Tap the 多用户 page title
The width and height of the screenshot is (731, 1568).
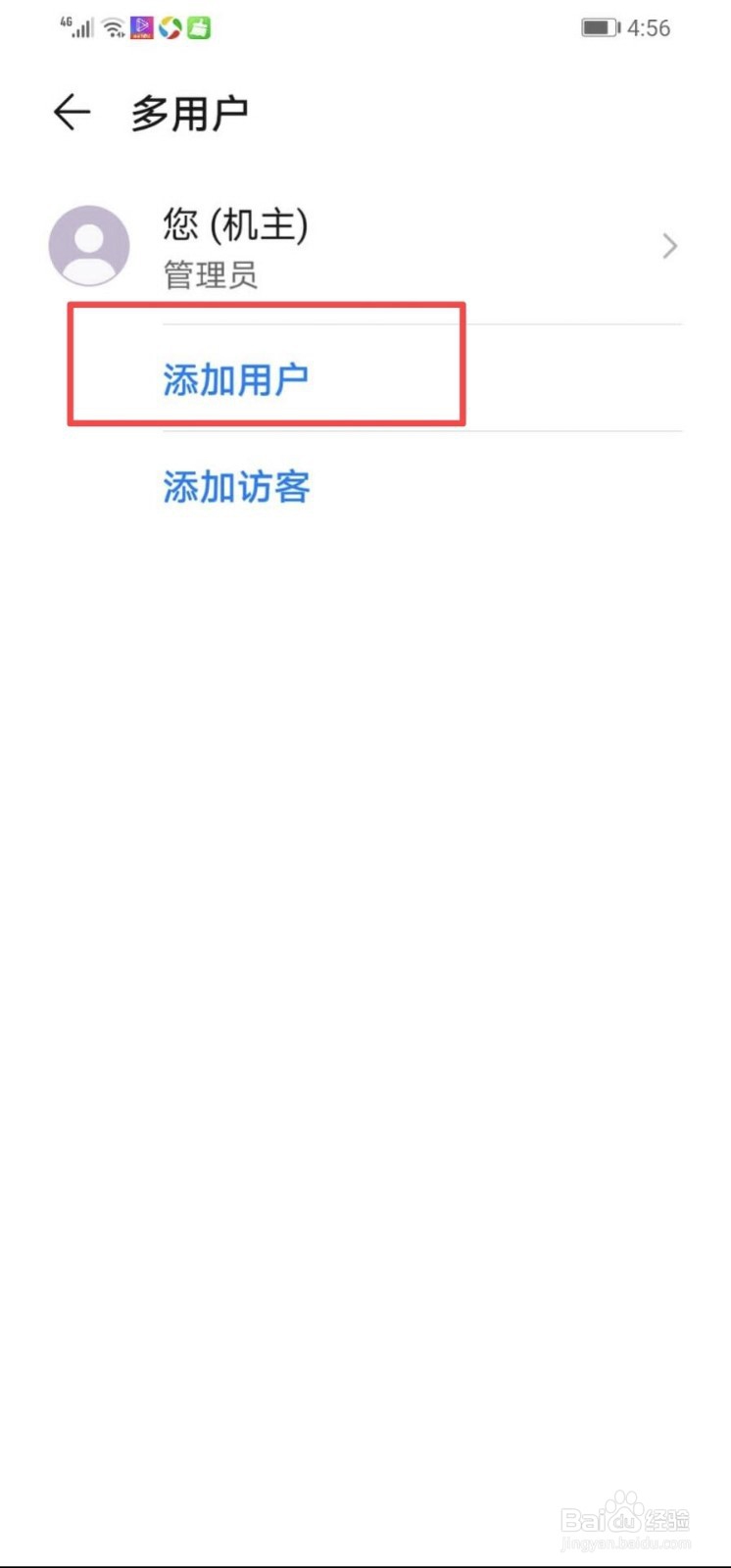189,113
